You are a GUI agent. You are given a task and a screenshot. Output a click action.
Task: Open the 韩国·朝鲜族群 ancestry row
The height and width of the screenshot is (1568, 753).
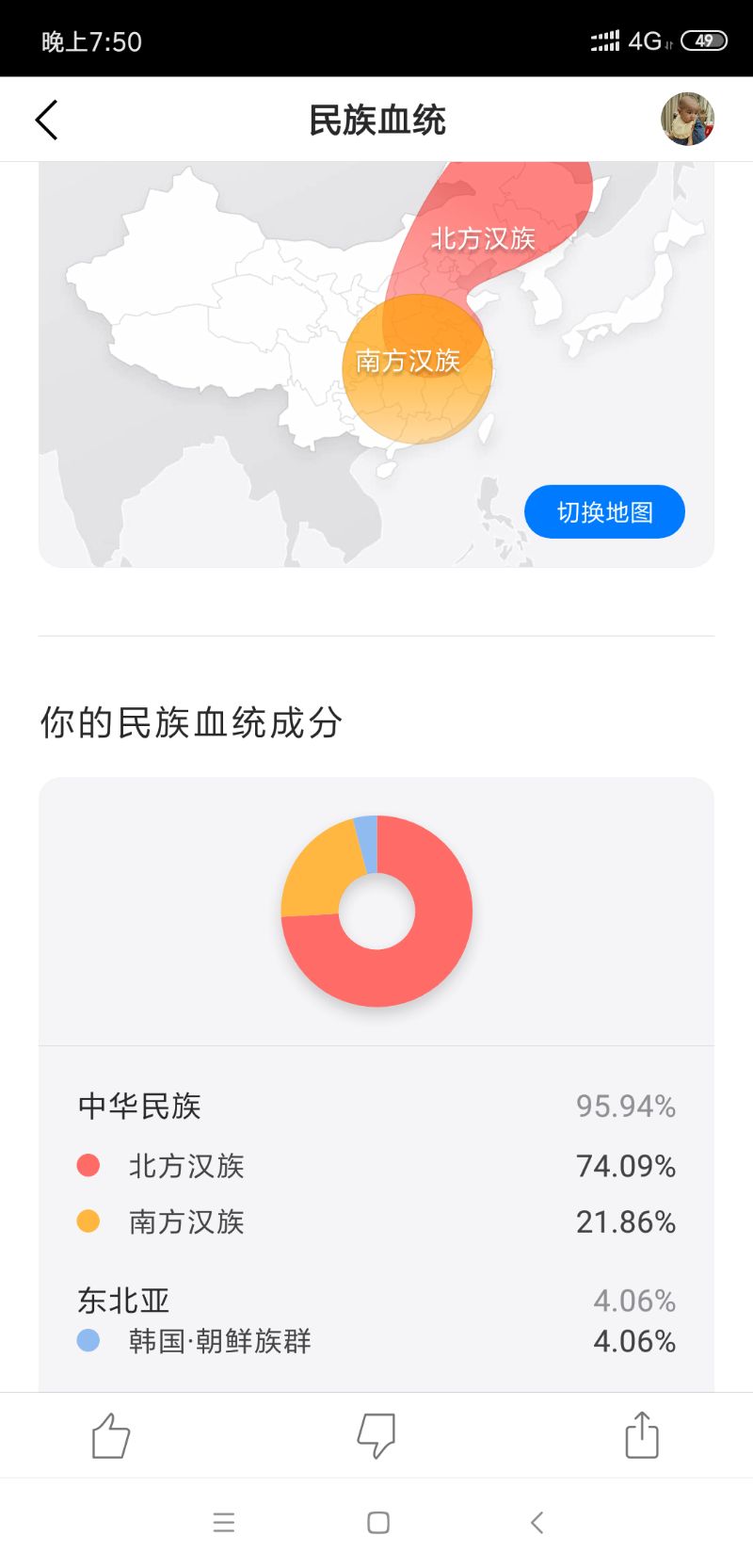(x=376, y=1340)
